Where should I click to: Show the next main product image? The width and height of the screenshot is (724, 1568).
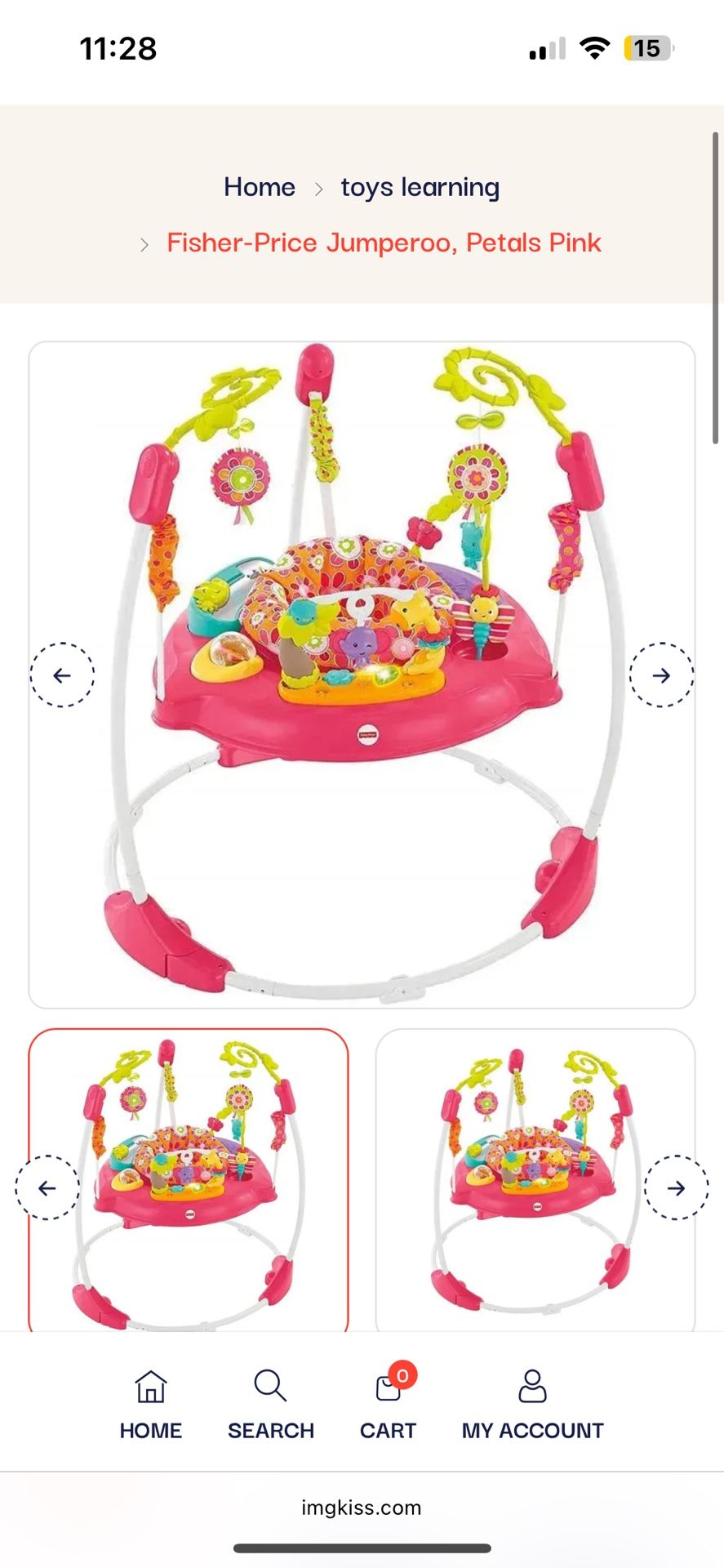click(661, 675)
